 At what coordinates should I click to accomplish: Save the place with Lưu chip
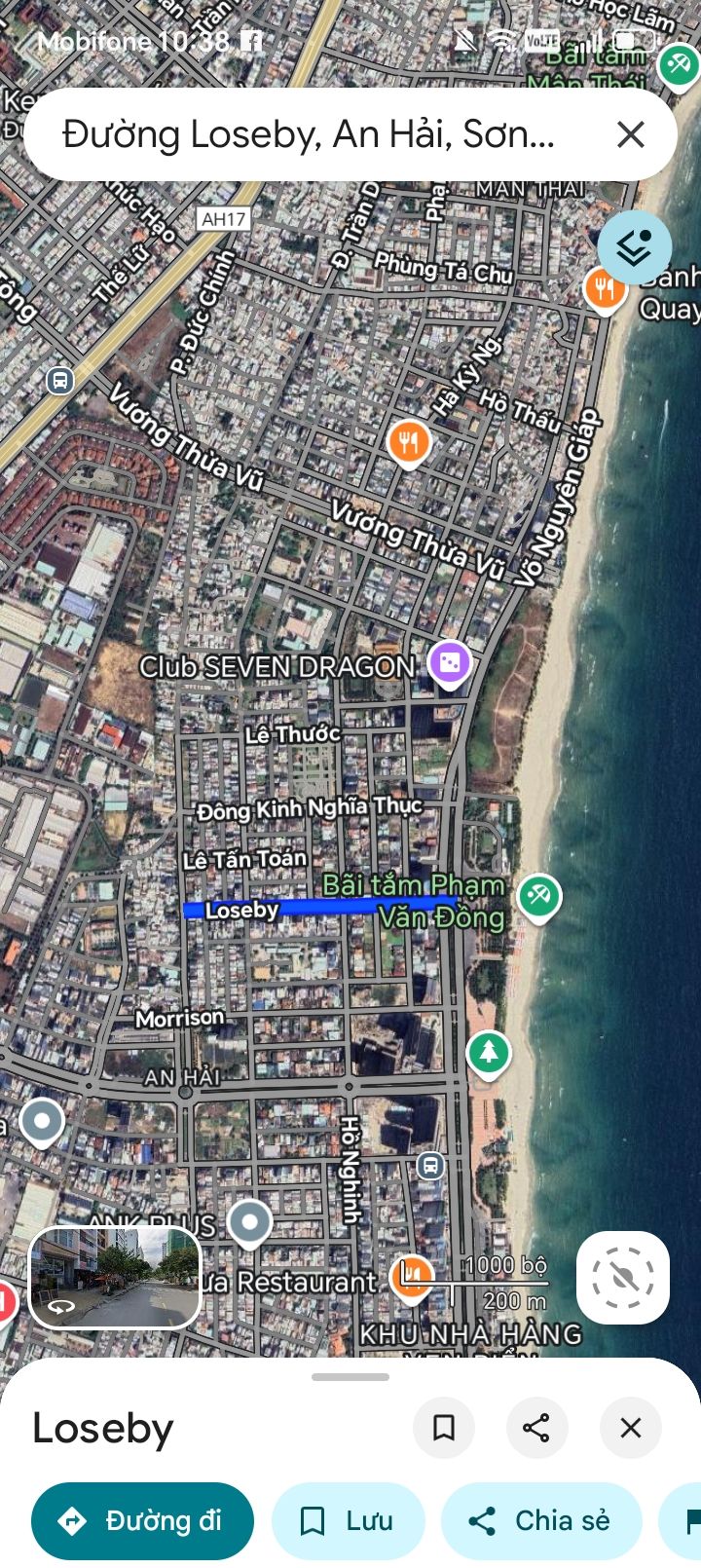pos(348,1521)
